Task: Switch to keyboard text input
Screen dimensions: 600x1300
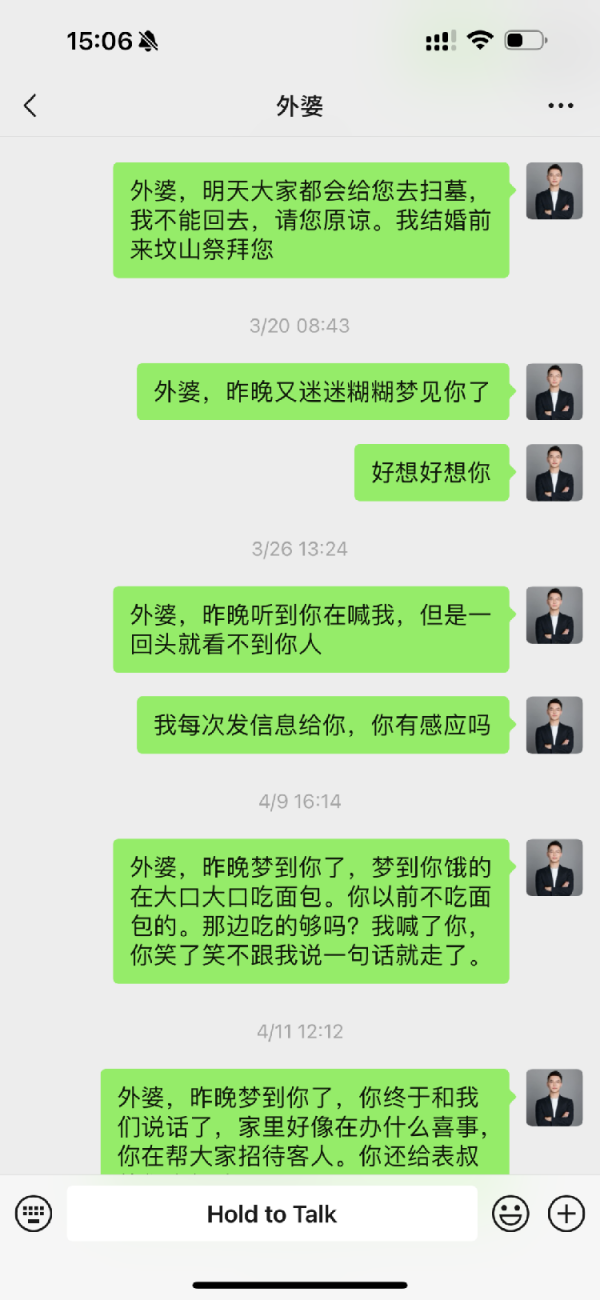Action: (33, 1214)
